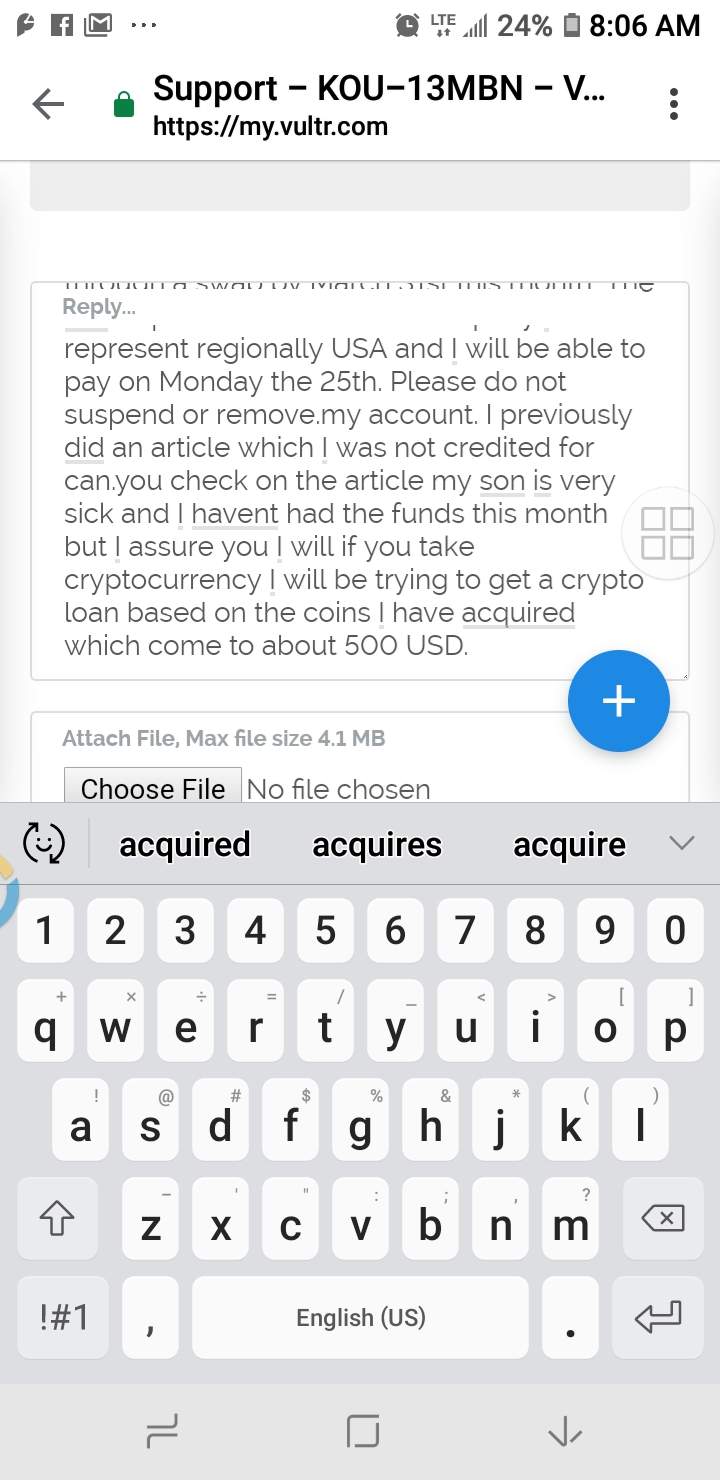Select the 'acquired' keyboard suggestion
The height and width of the screenshot is (1480, 720).
[185, 845]
